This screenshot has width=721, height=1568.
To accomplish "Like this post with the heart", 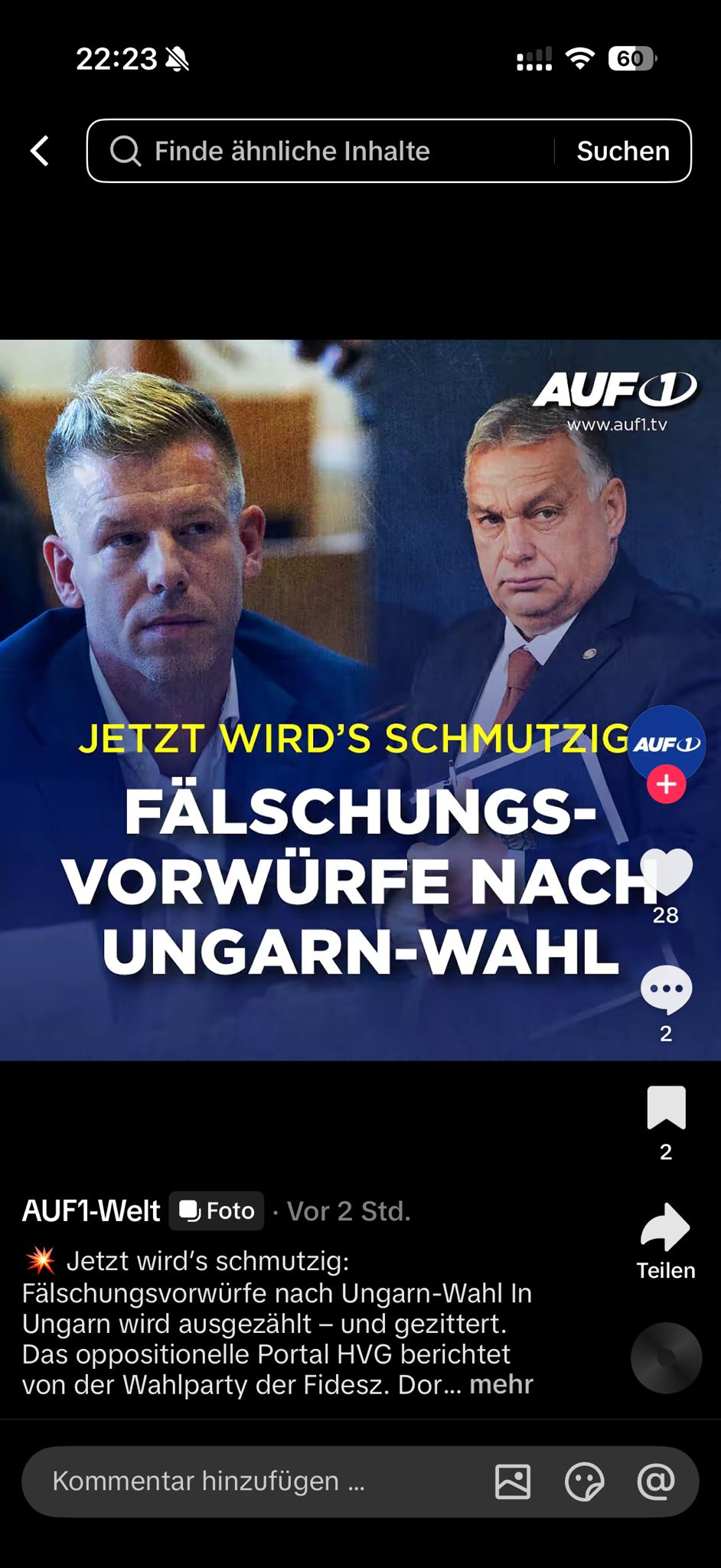I will coord(666,873).
